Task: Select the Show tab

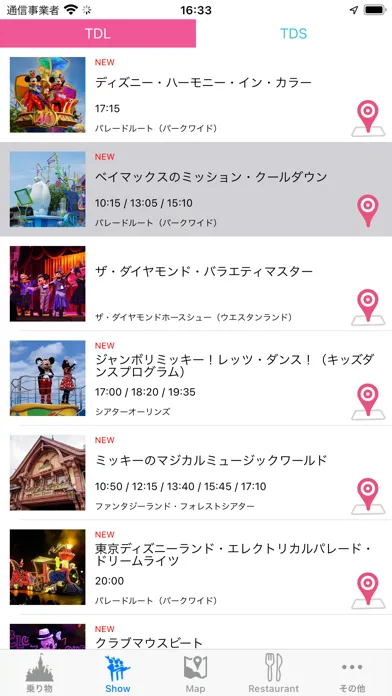Action: (x=118, y=673)
